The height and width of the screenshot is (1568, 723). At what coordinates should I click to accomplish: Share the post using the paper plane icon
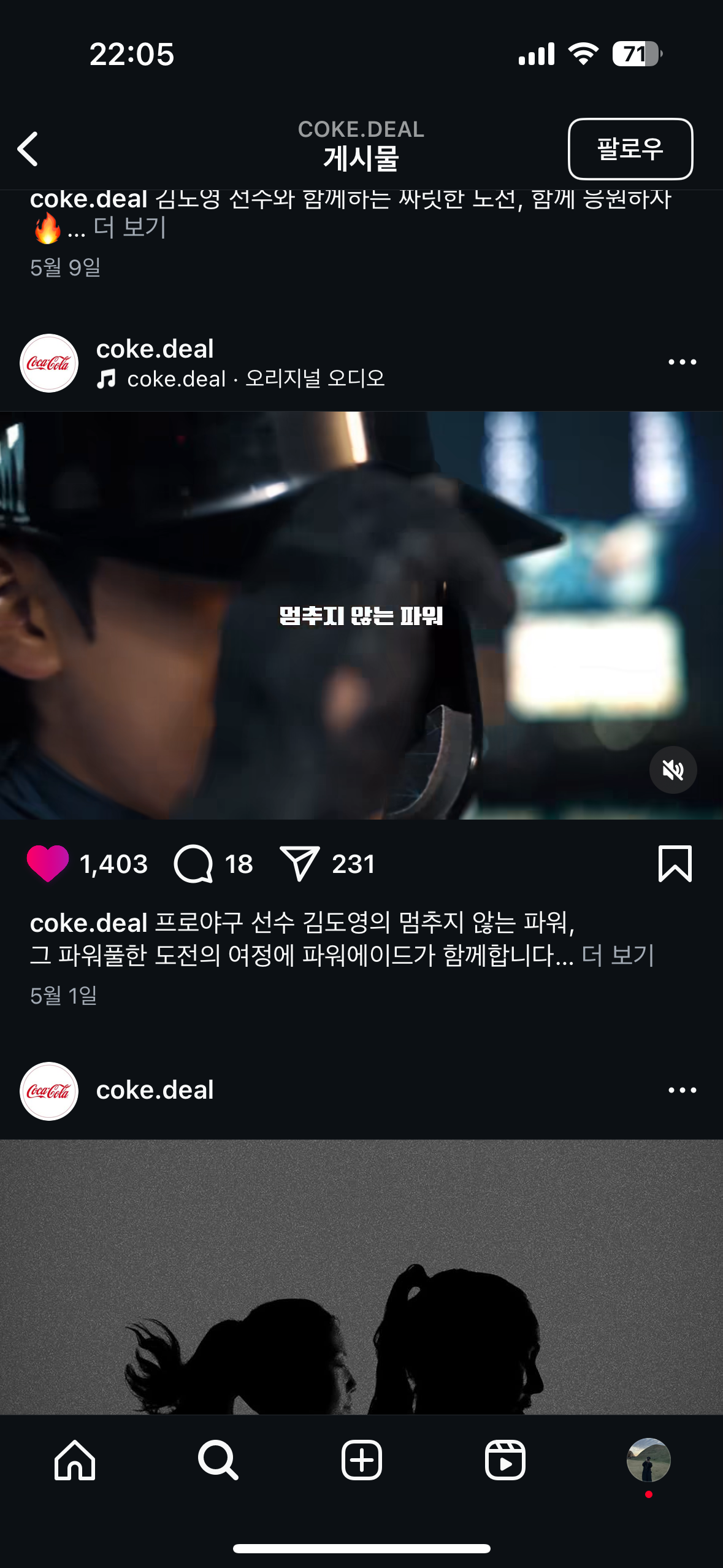pyautogui.click(x=299, y=864)
